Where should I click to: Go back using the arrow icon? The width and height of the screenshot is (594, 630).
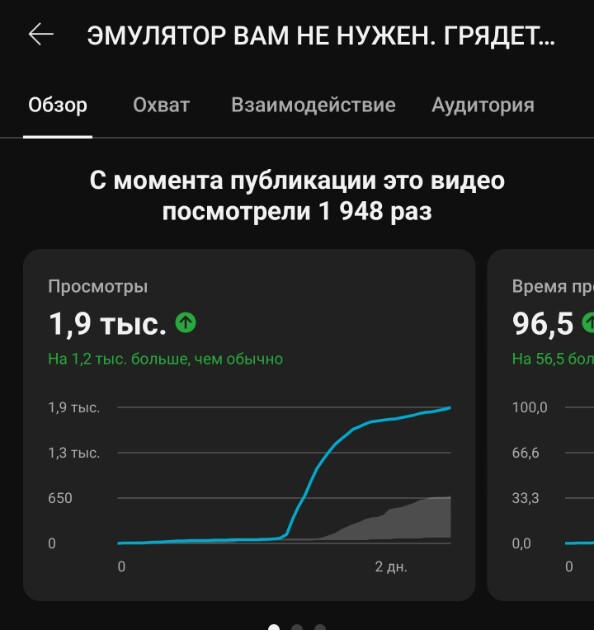41,34
